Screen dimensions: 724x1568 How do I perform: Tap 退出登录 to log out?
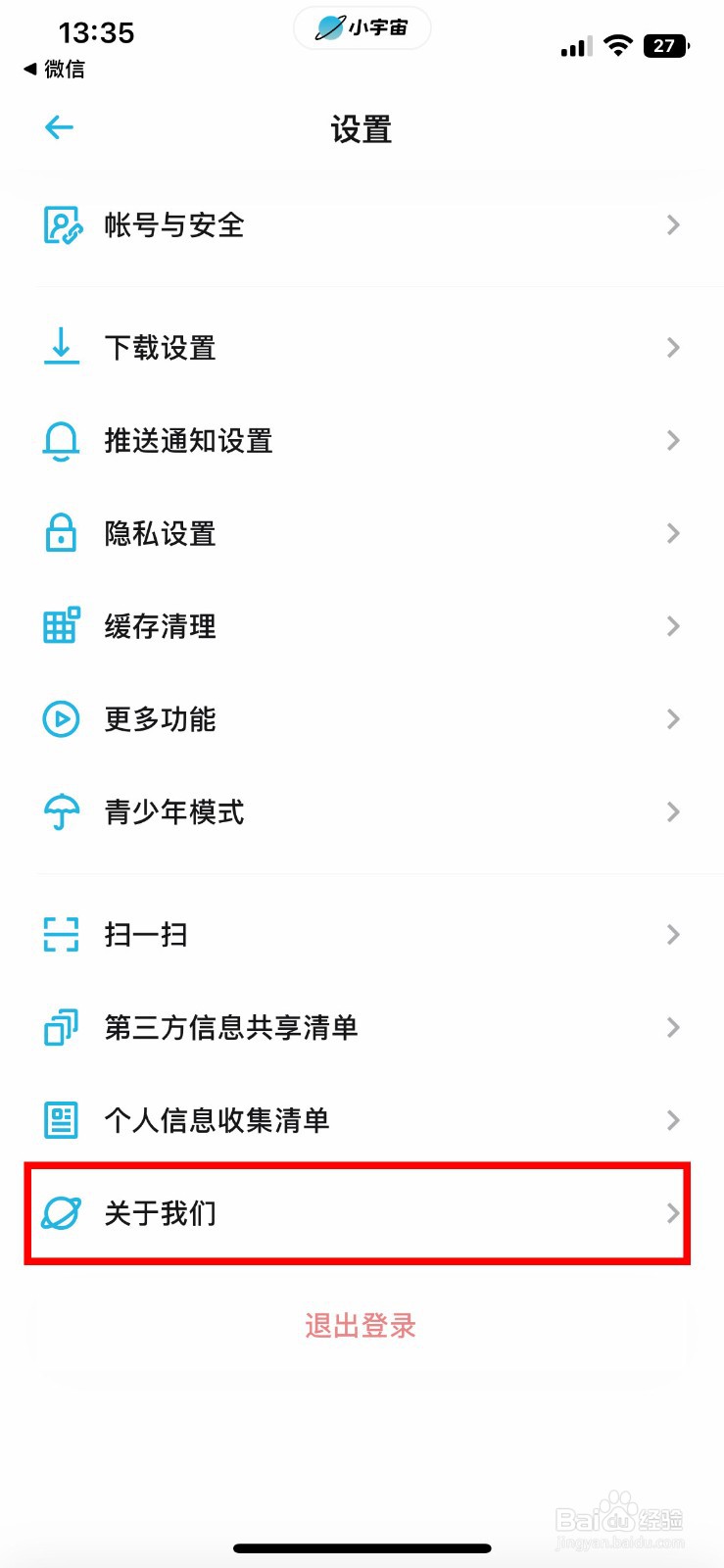pos(361,1326)
